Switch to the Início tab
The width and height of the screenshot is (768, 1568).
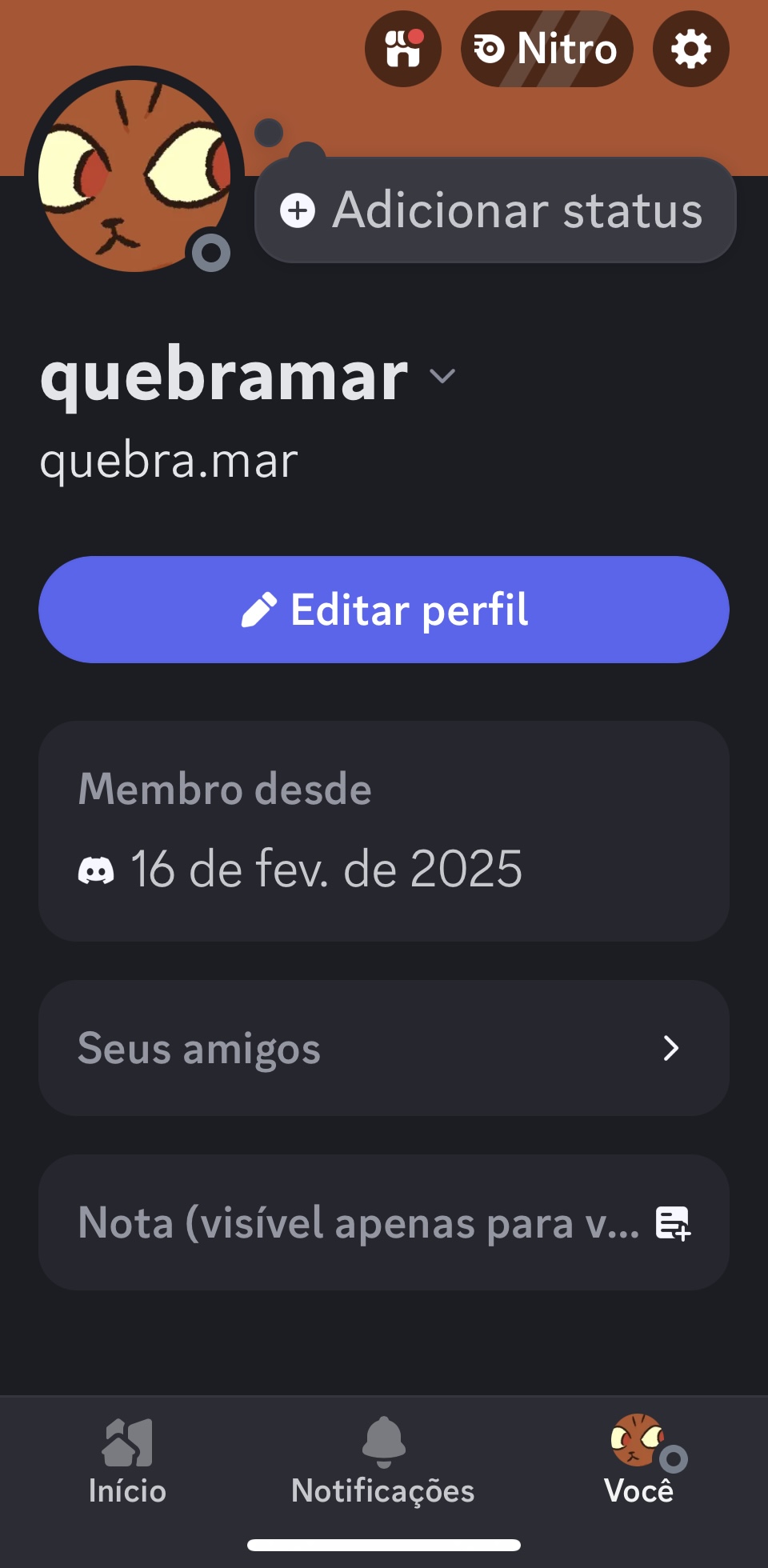point(128,1462)
